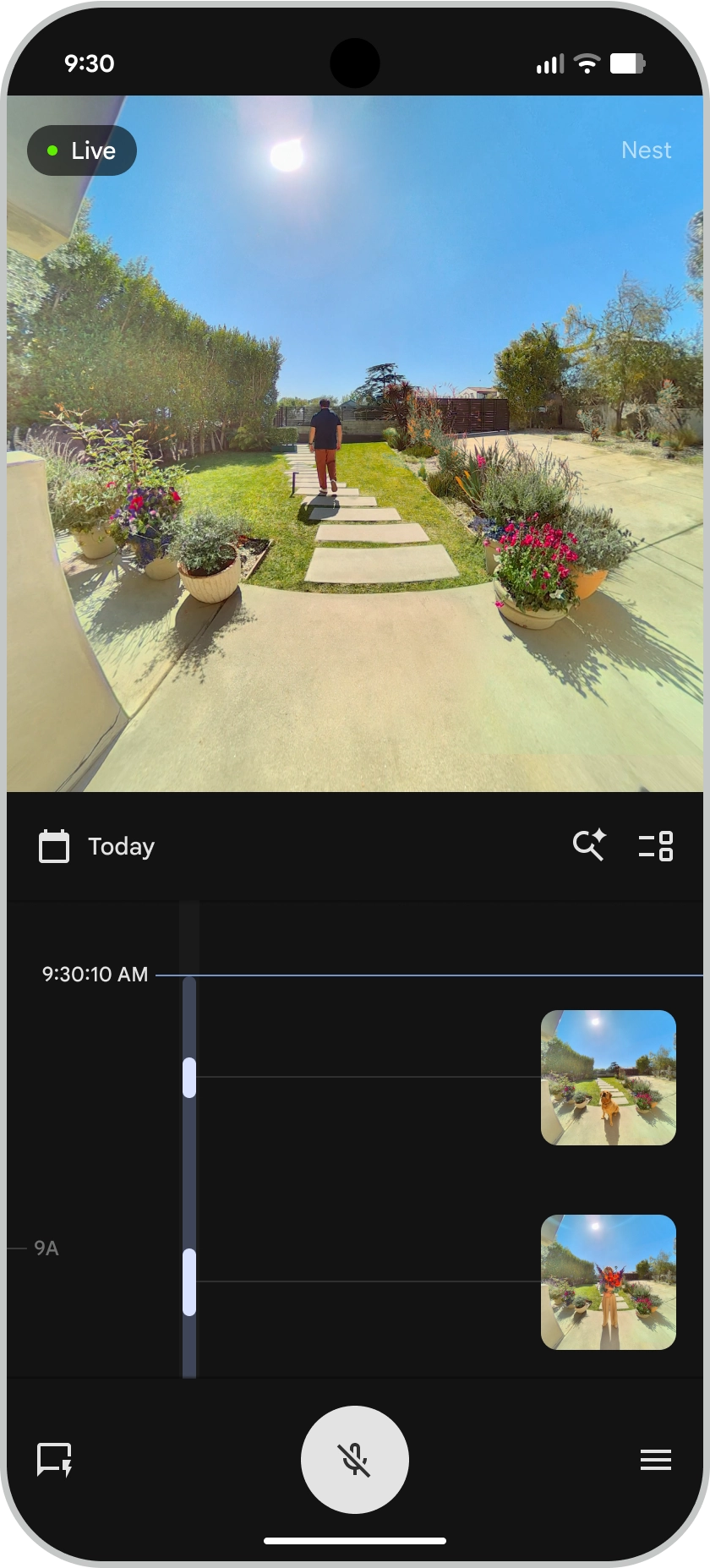The image size is (710, 1568).
Task: Tap the Live indicator chip
Action: (82, 150)
